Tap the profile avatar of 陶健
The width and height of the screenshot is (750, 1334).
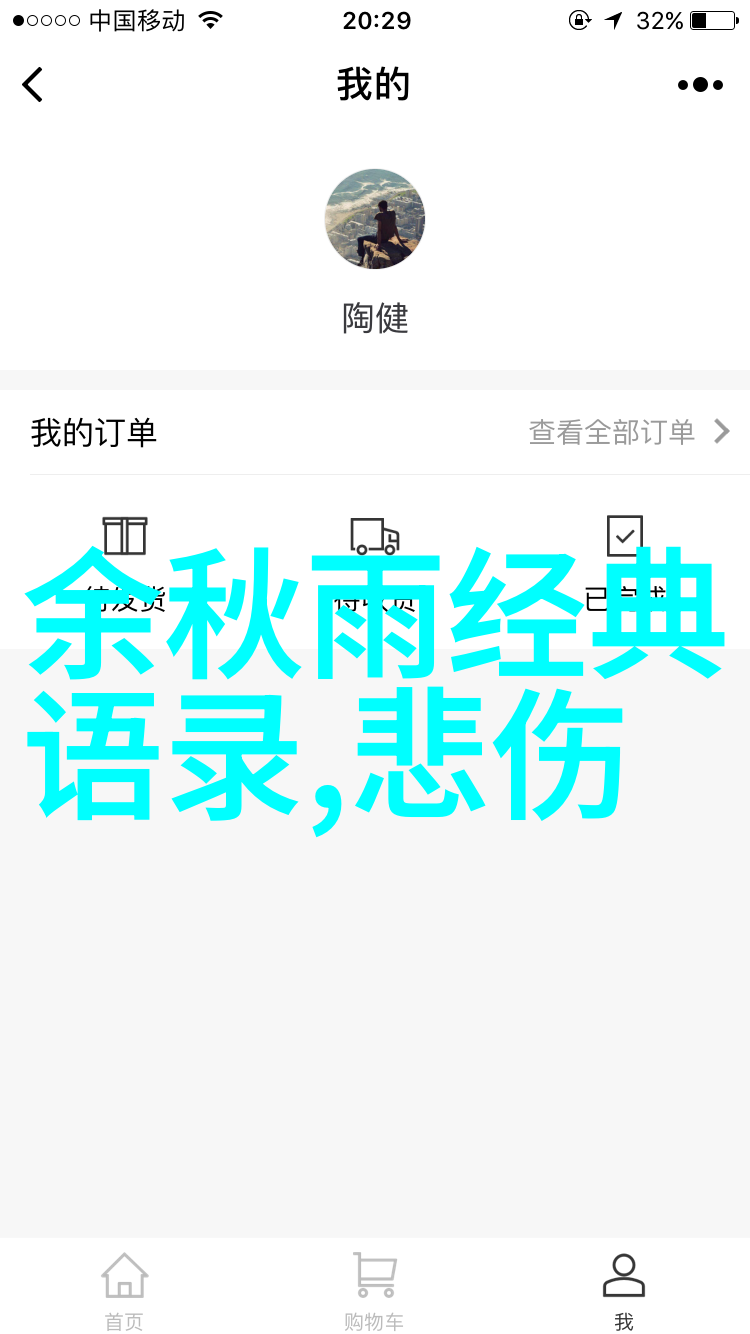[x=375, y=219]
